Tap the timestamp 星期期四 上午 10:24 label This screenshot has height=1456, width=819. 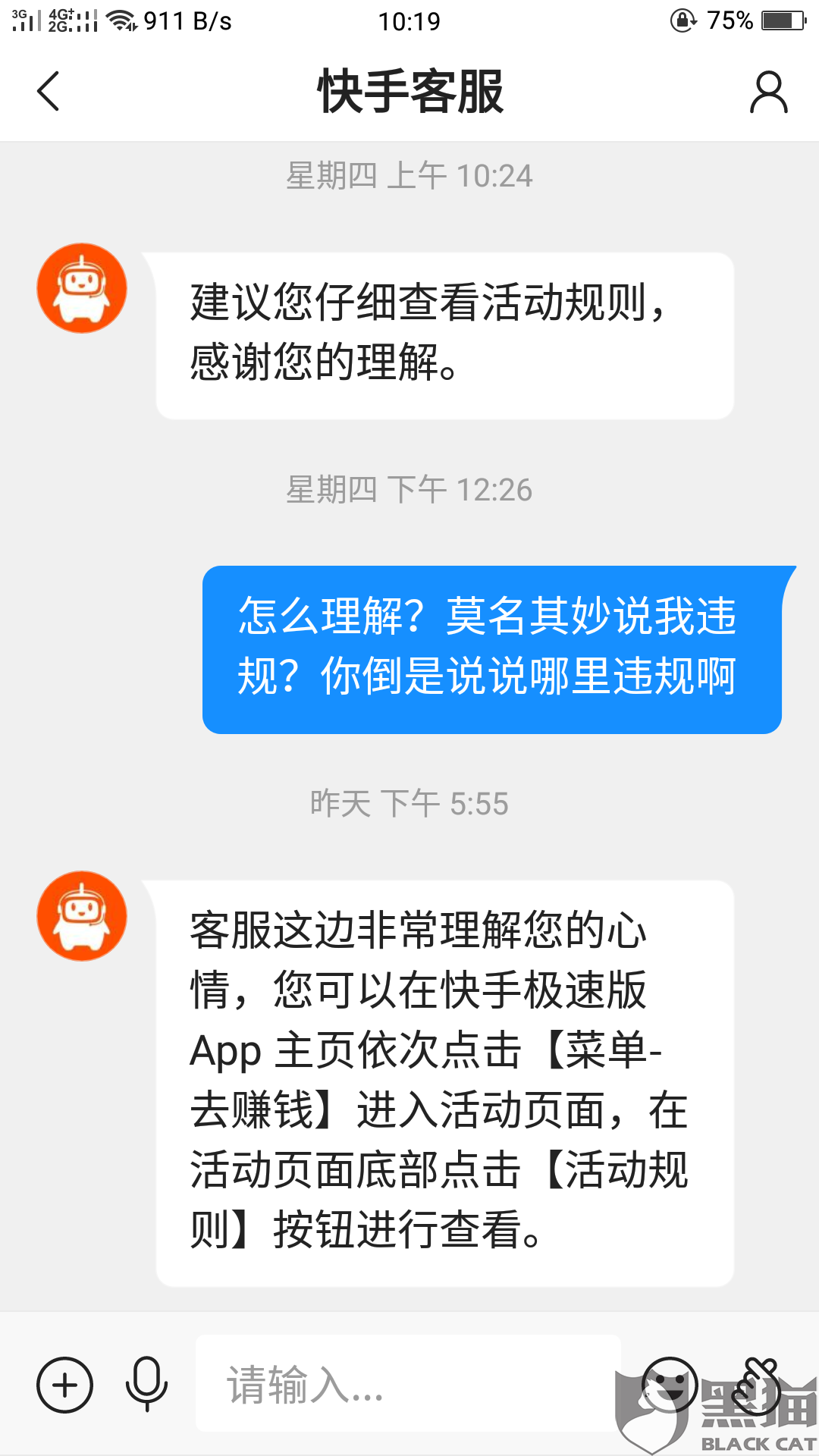(x=409, y=176)
